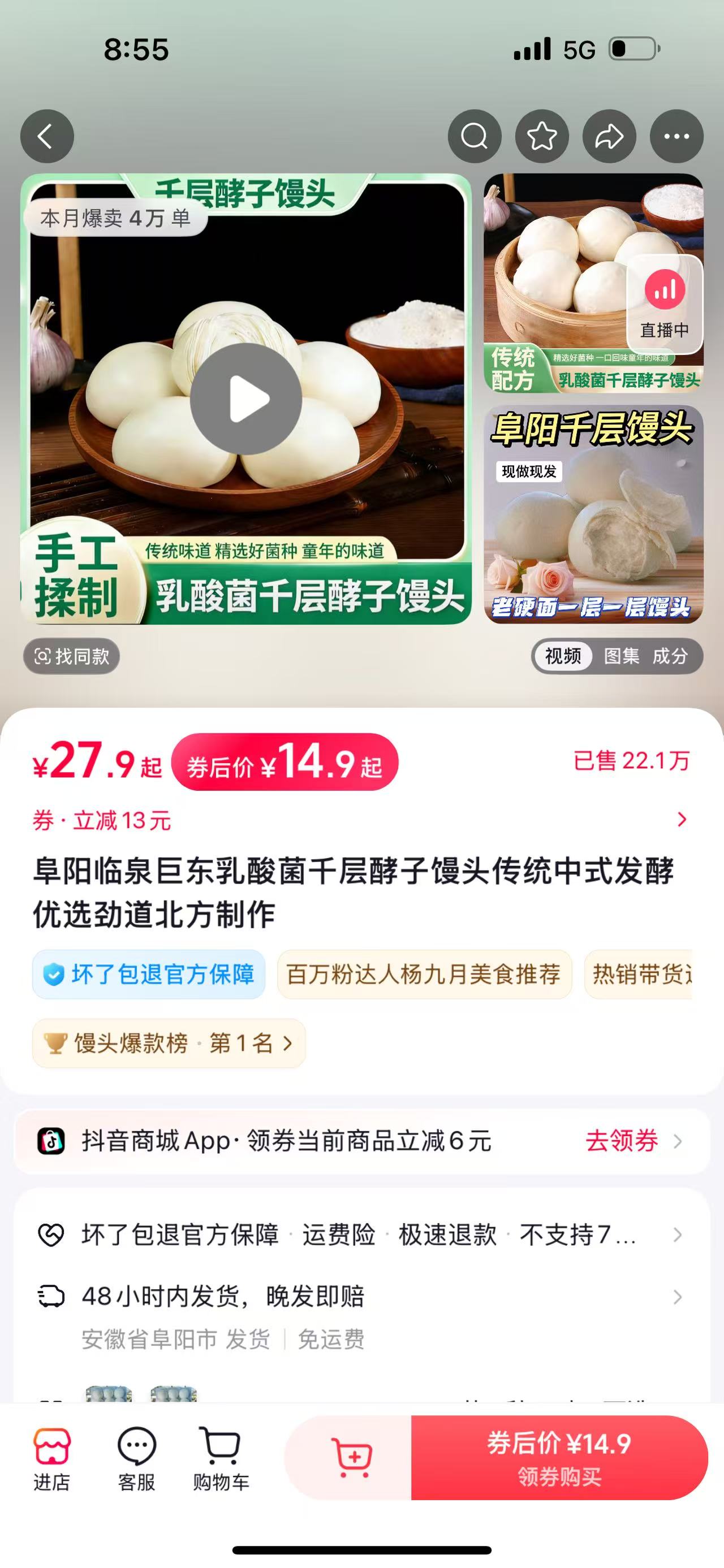Open the 48小时内发货 shipping info row
The image size is (724, 1568).
pyautogui.click(x=359, y=1297)
